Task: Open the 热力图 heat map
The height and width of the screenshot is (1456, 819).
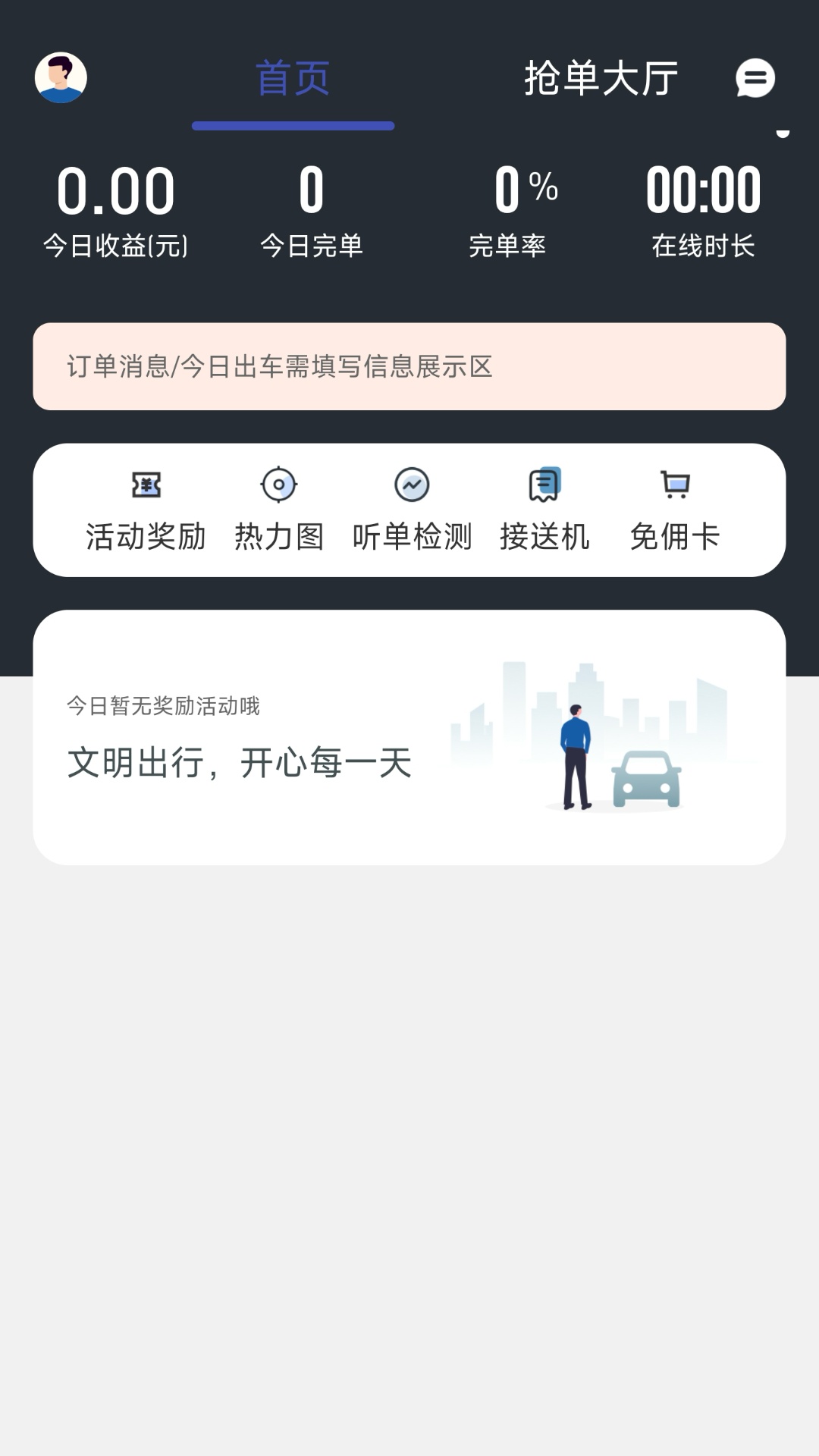Action: (280, 513)
